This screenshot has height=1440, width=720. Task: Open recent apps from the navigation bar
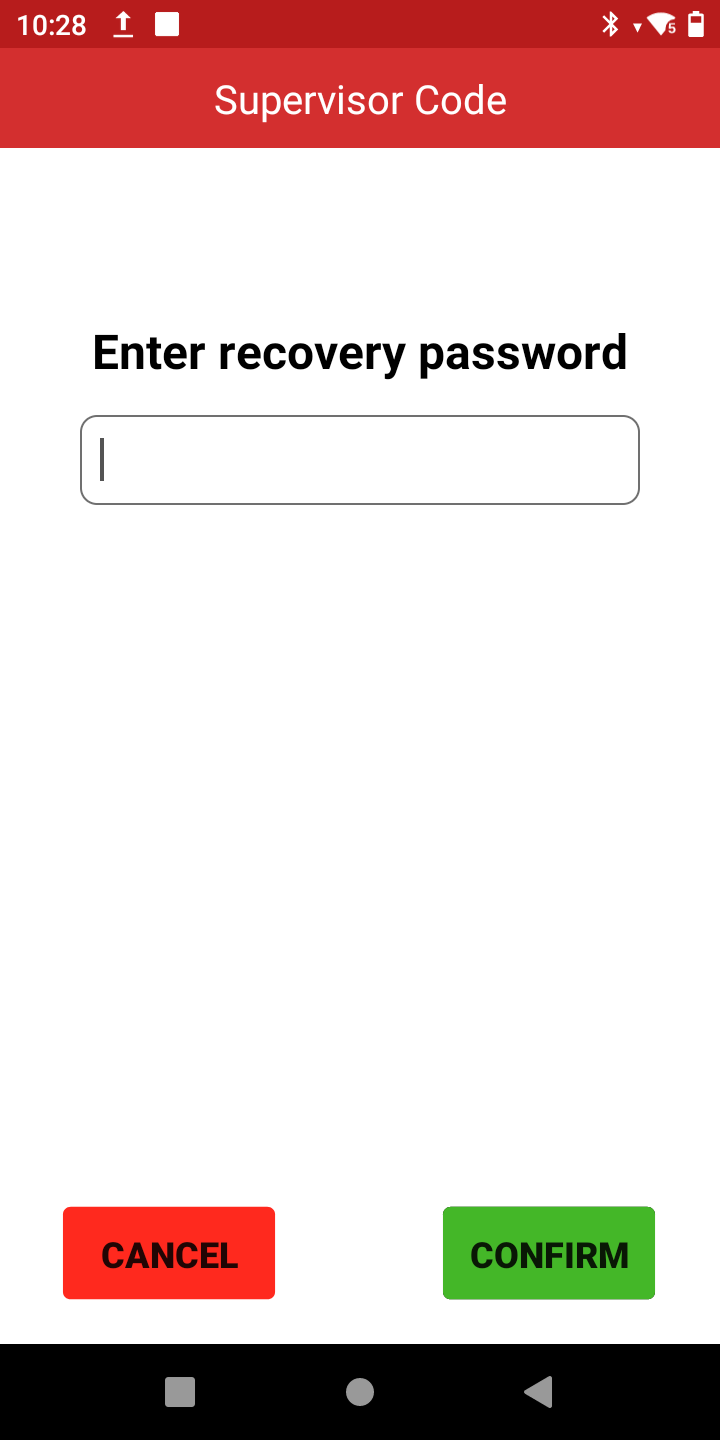[180, 1391]
